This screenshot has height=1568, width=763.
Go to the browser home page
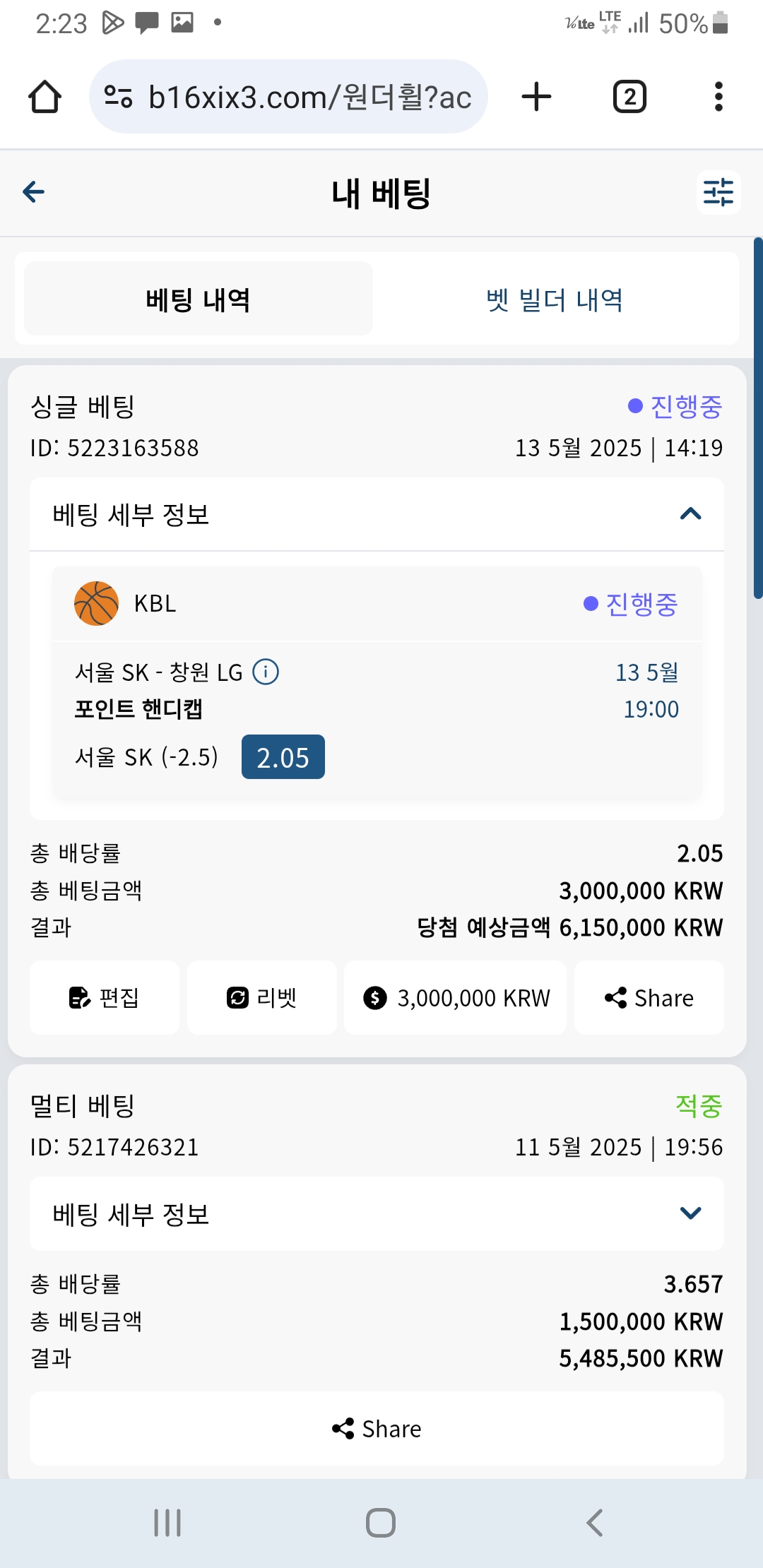45,97
